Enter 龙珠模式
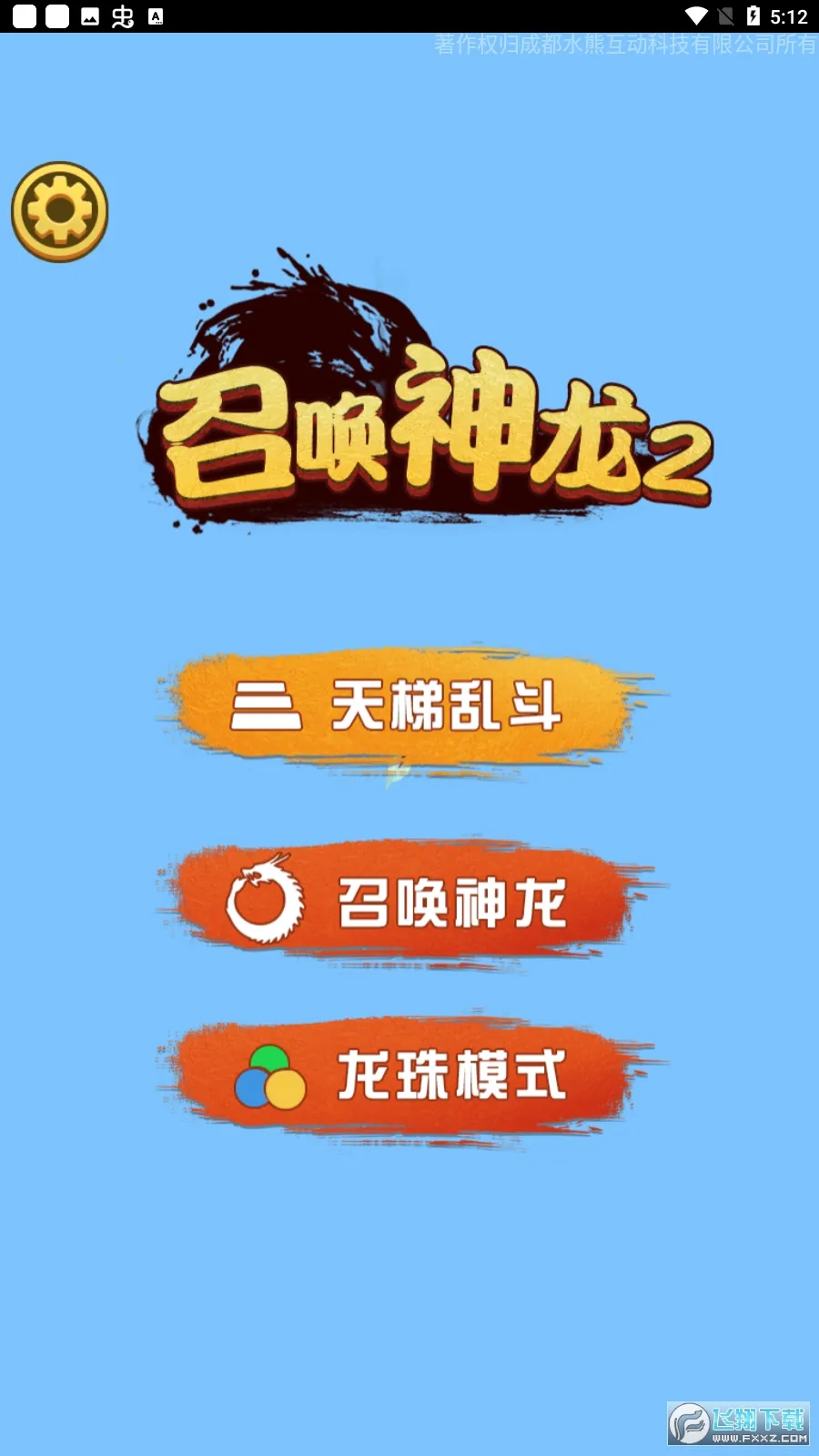 click(x=406, y=1076)
